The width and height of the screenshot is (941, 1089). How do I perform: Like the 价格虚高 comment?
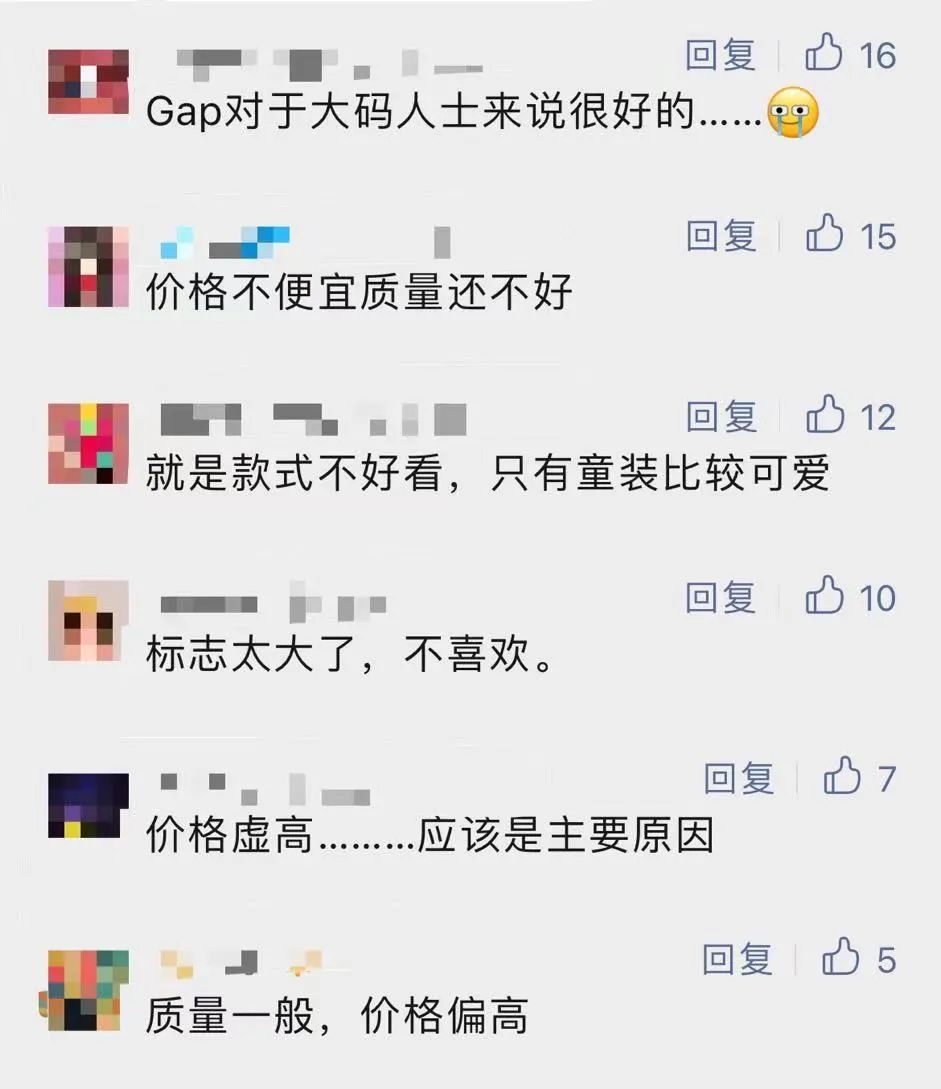(x=842, y=776)
